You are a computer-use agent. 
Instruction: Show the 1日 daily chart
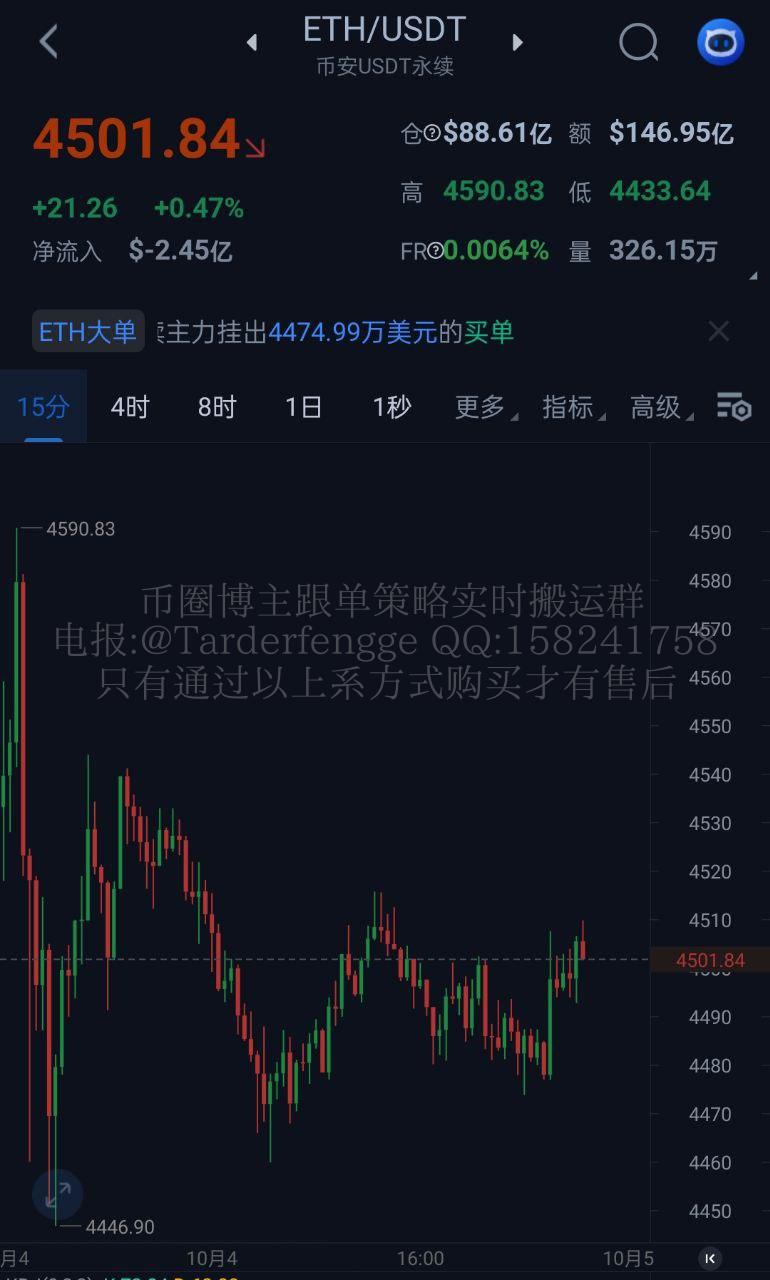pyautogui.click(x=304, y=407)
